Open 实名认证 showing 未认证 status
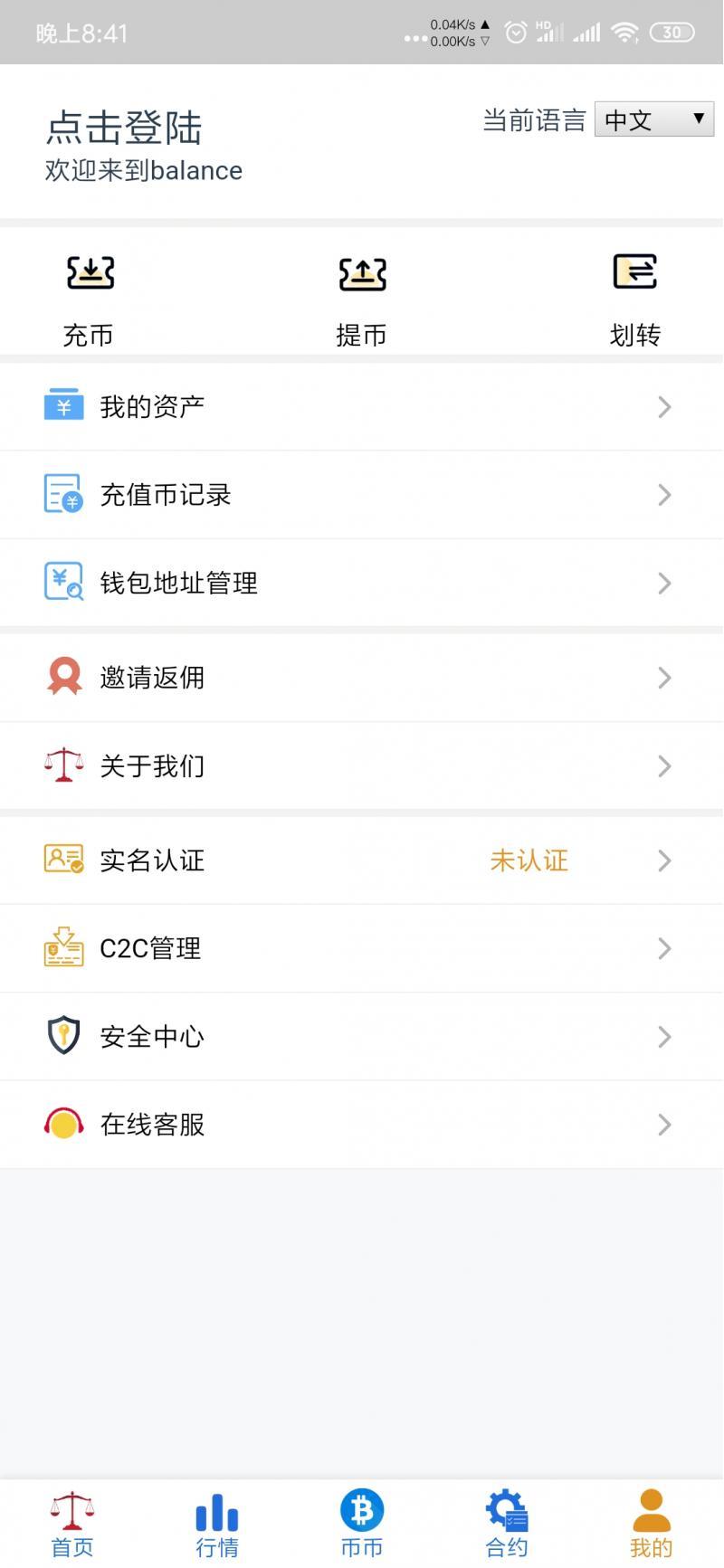Viewport: 724px width, 1568px height. pyautogui.click(x=151, y=860)
